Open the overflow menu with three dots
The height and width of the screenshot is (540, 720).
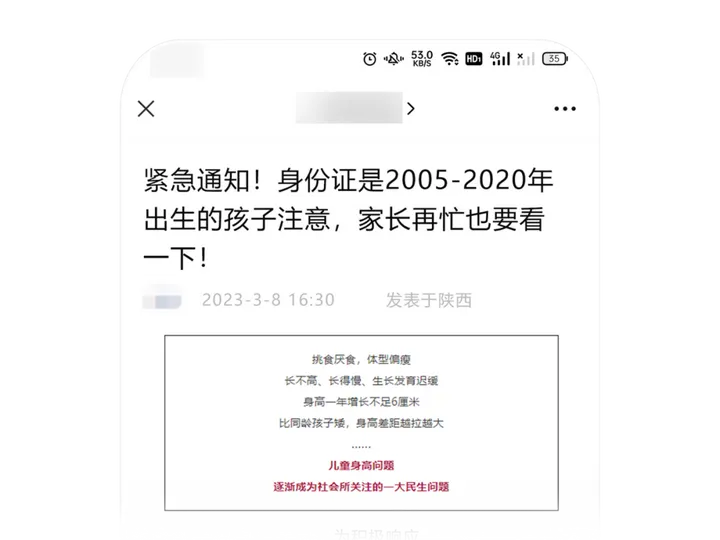(564, 108)
